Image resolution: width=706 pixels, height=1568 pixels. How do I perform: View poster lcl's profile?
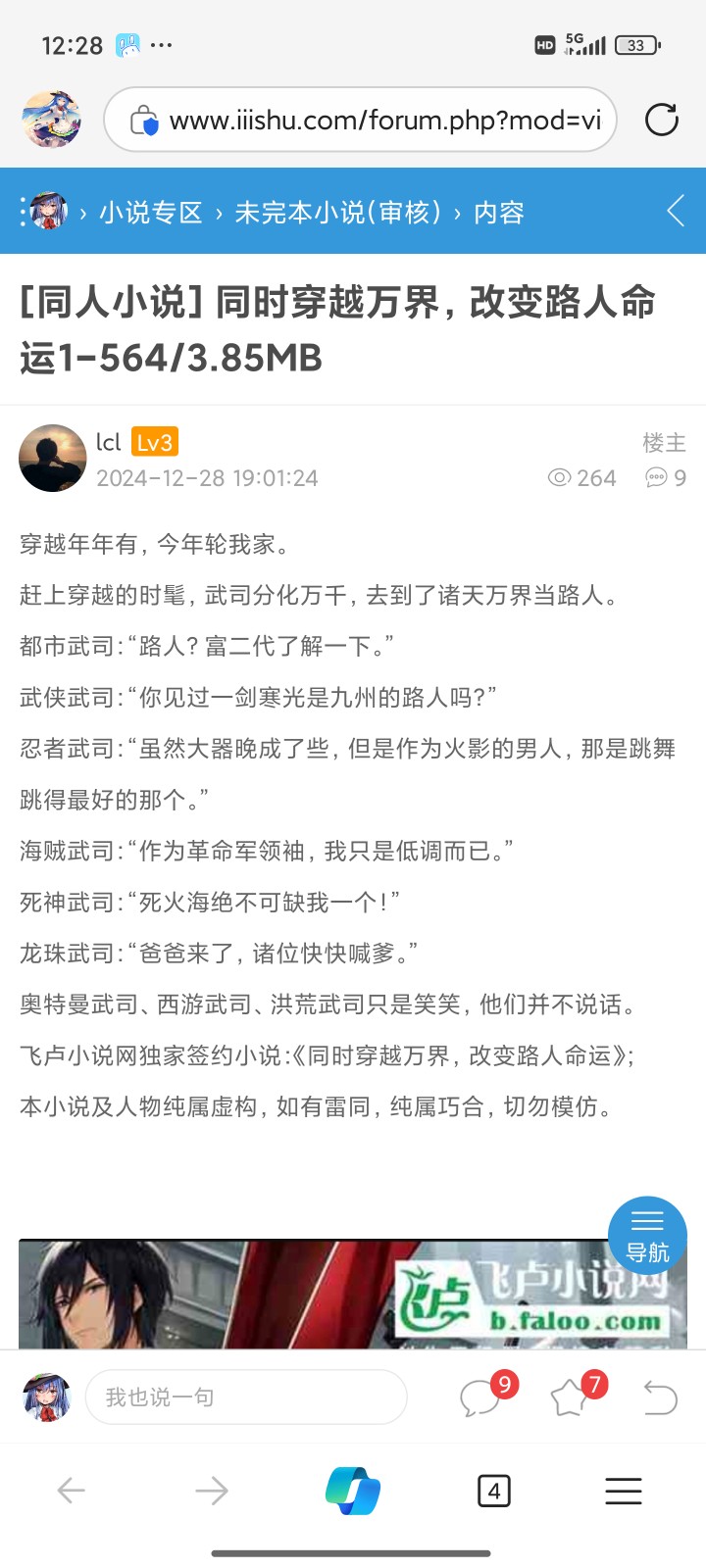[53, 458]
